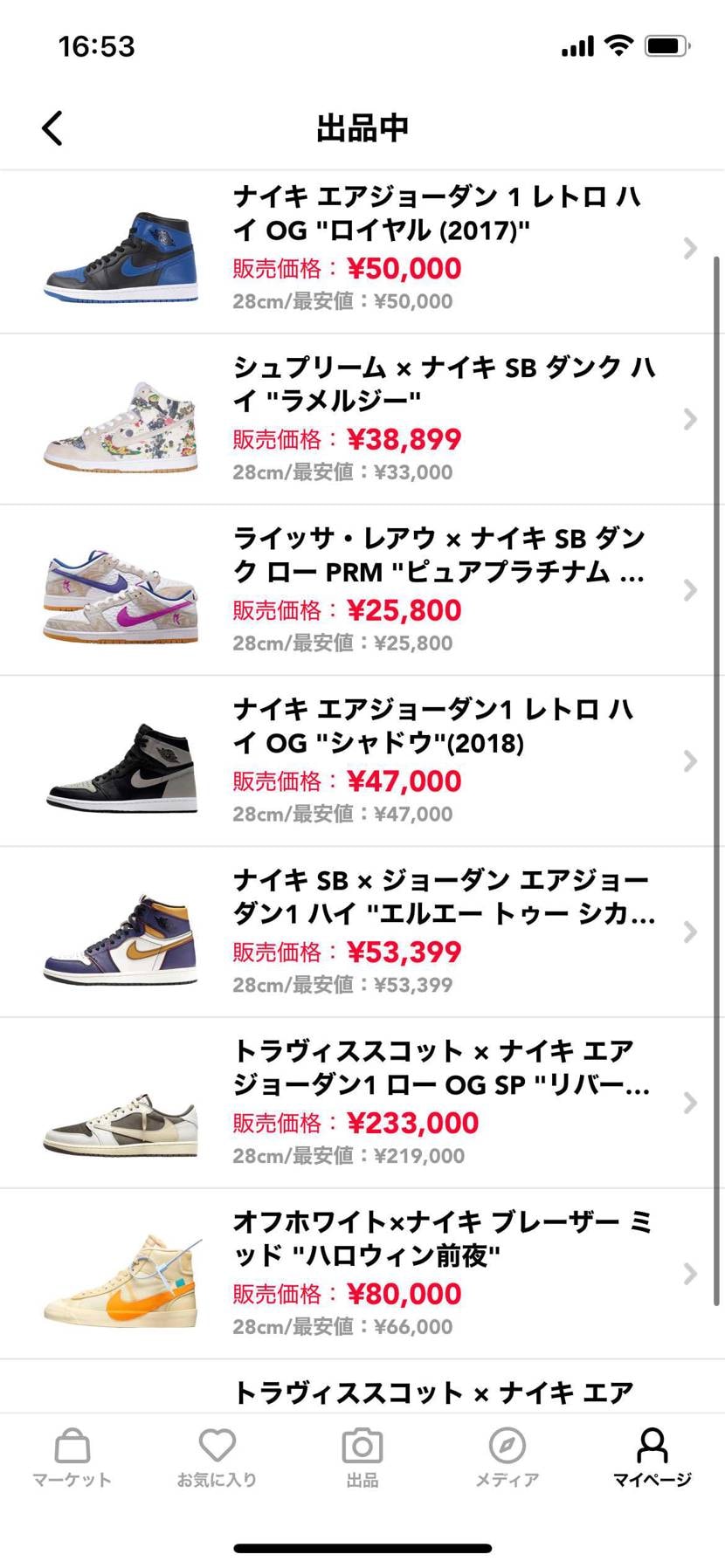Open the エアジョーダン1 ロイヤル (2017) listing

[x=362, y=250]
